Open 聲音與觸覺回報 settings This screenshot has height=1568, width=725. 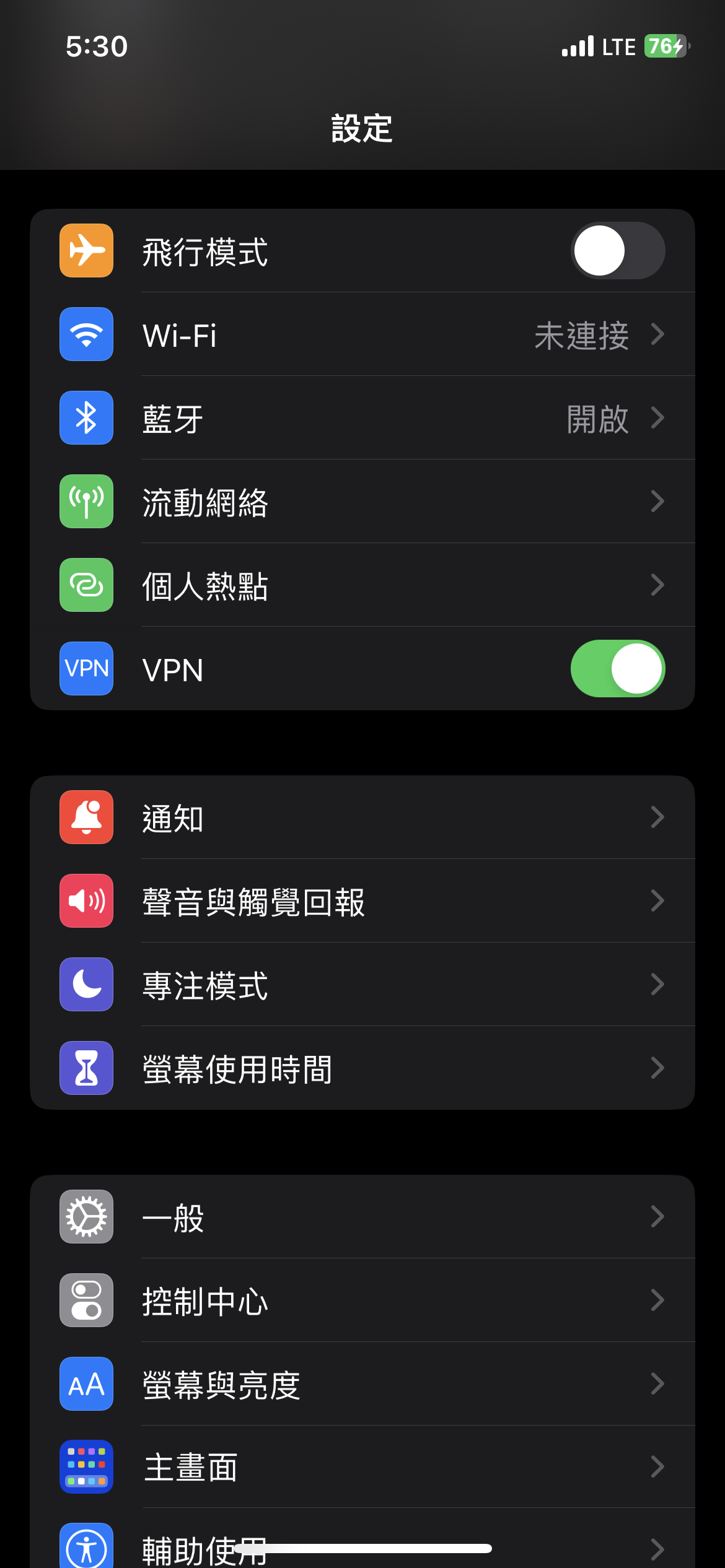tap(362, 901)
